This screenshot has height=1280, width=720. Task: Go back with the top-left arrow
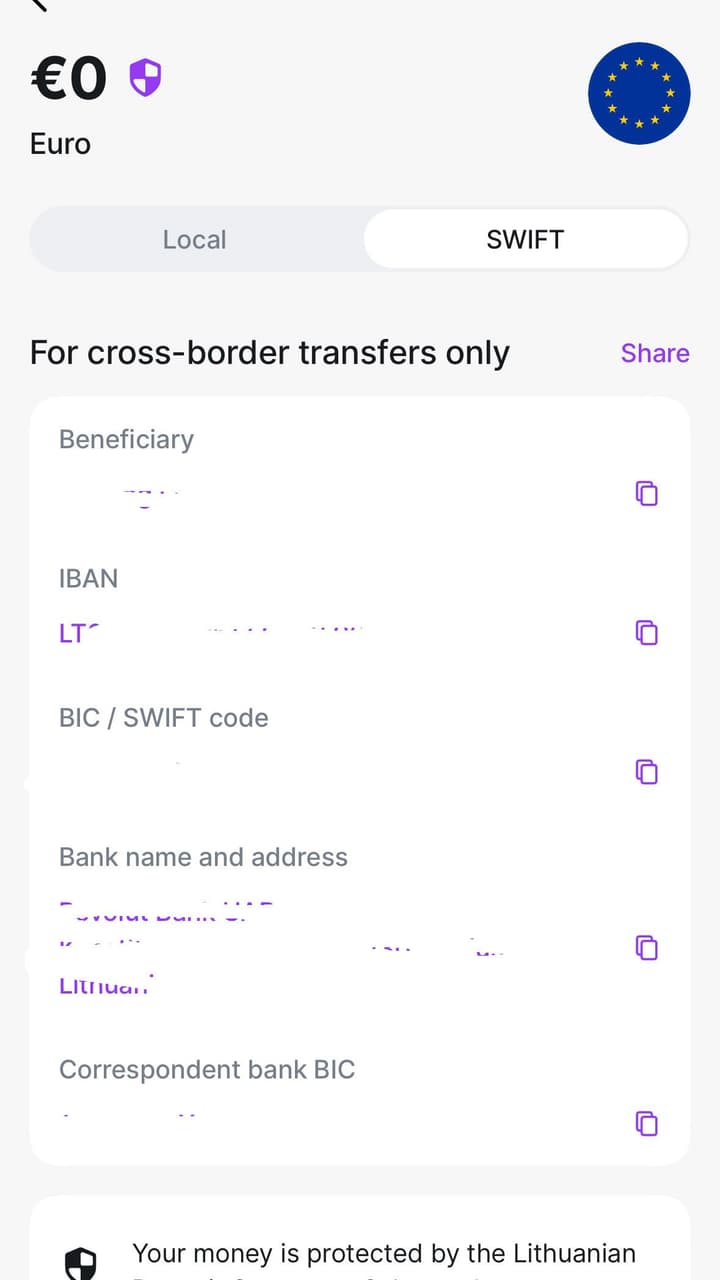pyautogui.click(x=38, y=4)
